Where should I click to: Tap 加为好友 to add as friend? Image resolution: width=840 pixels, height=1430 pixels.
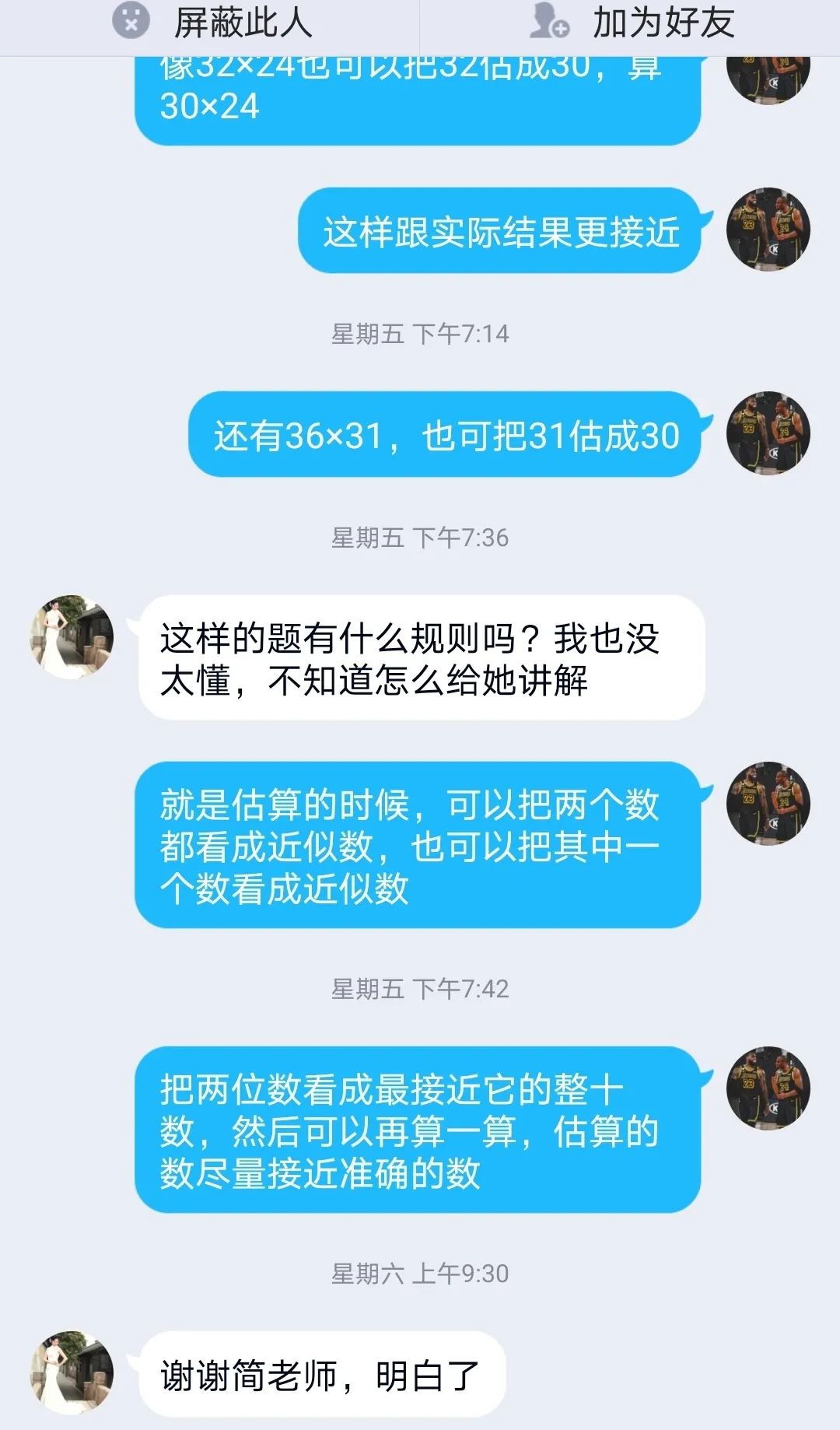pyautogui.click(x=632, y=23)
